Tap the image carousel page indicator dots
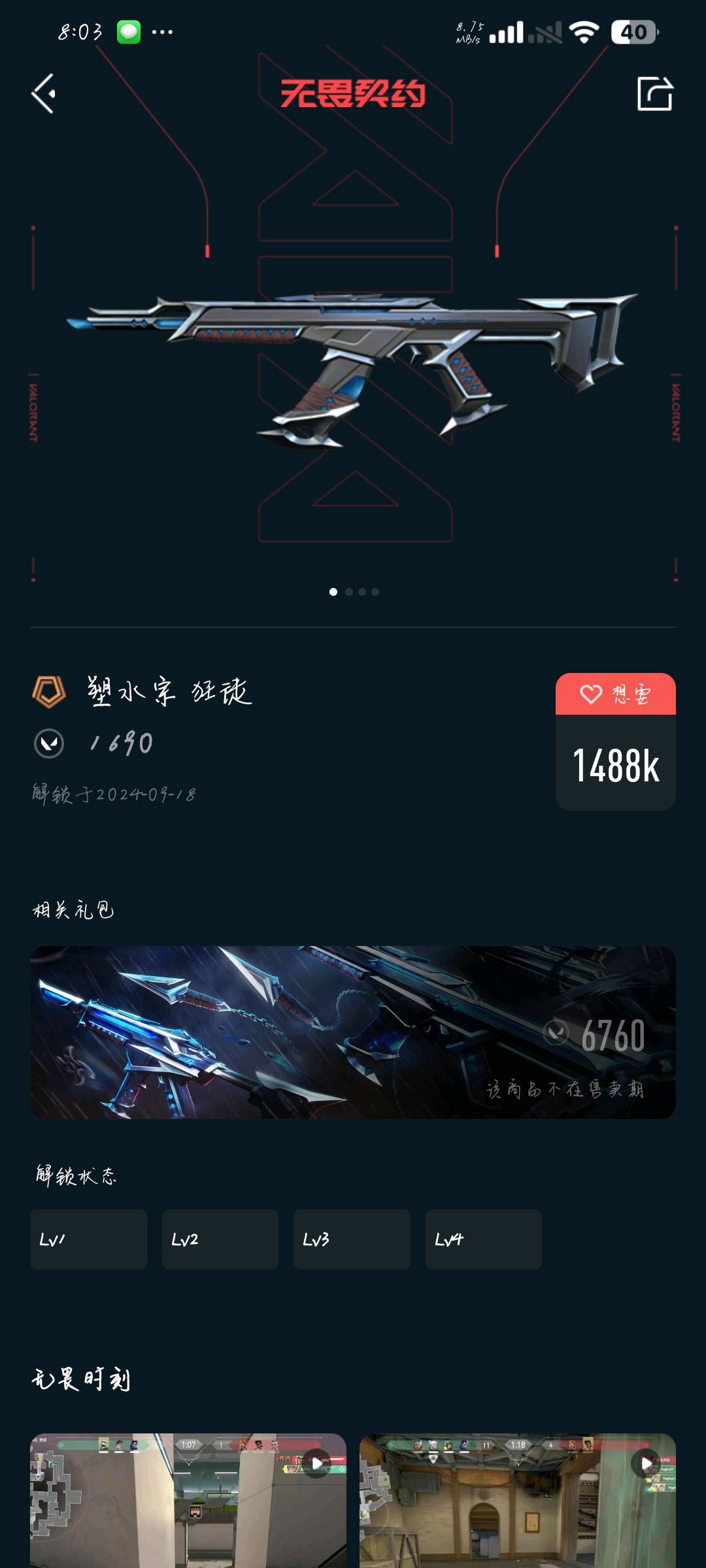Viewport: 706px width, 1568px height. [354, 592]
